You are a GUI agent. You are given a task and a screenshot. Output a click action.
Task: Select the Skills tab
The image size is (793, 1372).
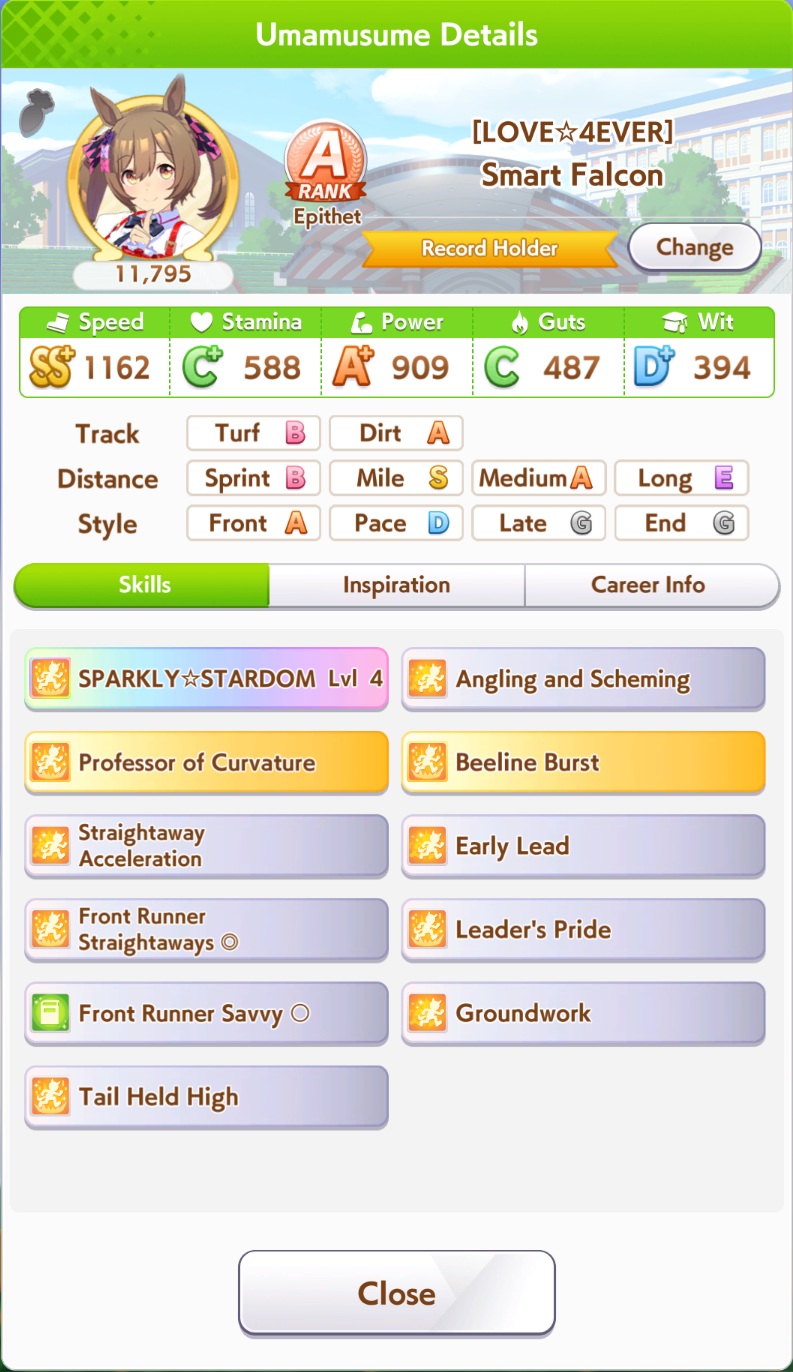tap(142, 585)
